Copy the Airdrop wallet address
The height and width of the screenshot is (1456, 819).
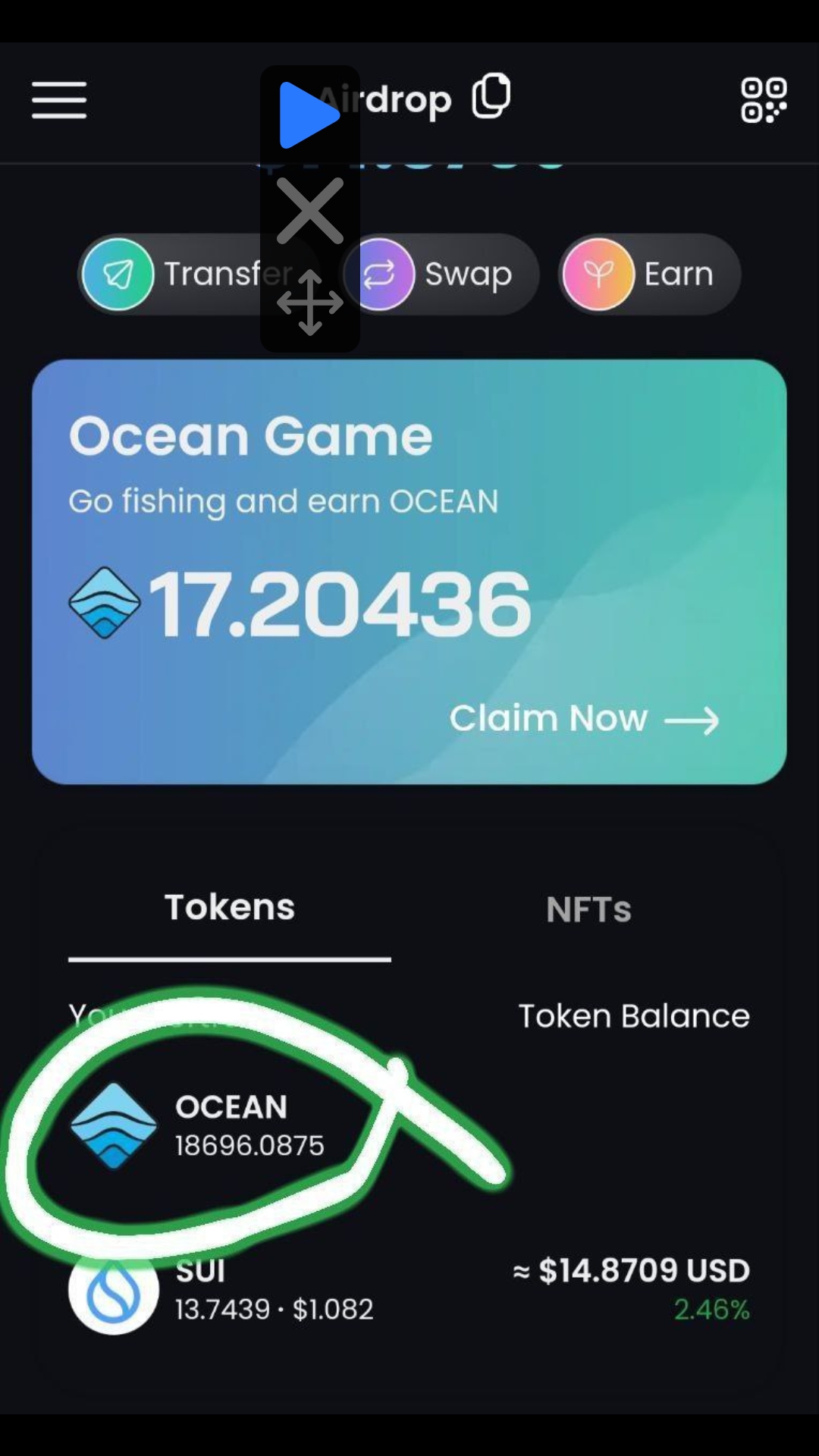pos(491,97)
